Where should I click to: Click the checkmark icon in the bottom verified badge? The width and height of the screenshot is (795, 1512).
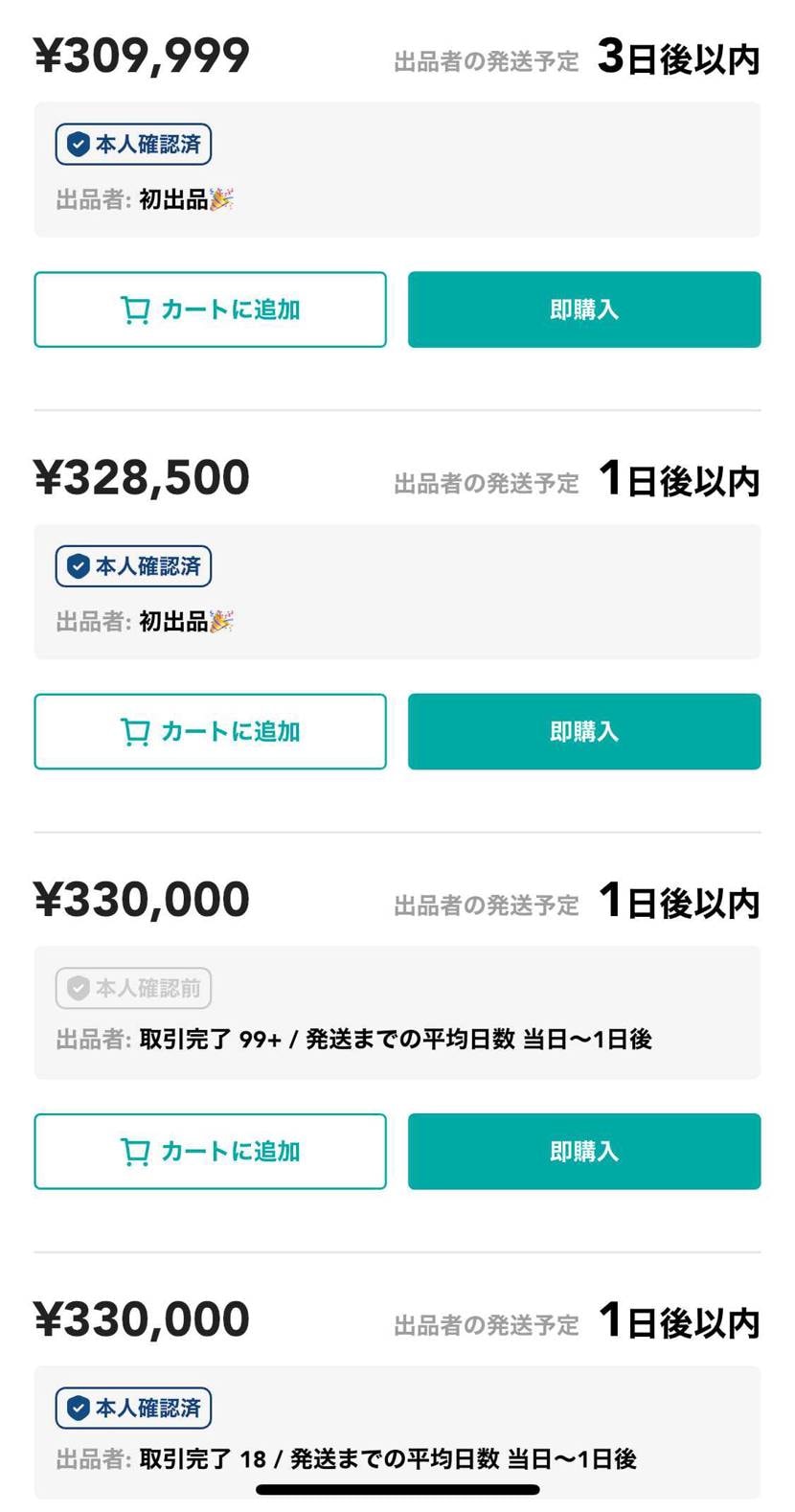pyautogui.click(x=77, y=1408)
